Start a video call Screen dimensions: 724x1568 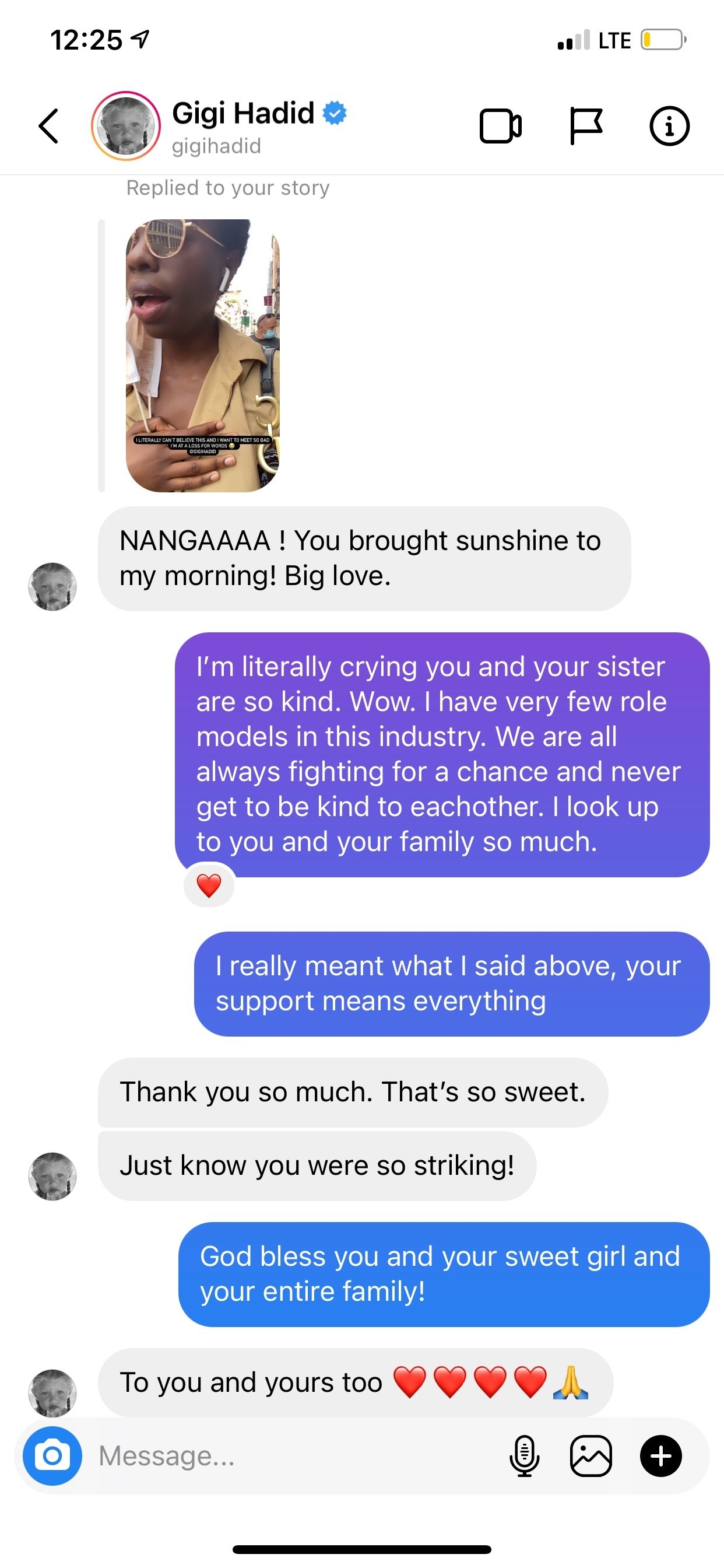click(x=500, y=126)
